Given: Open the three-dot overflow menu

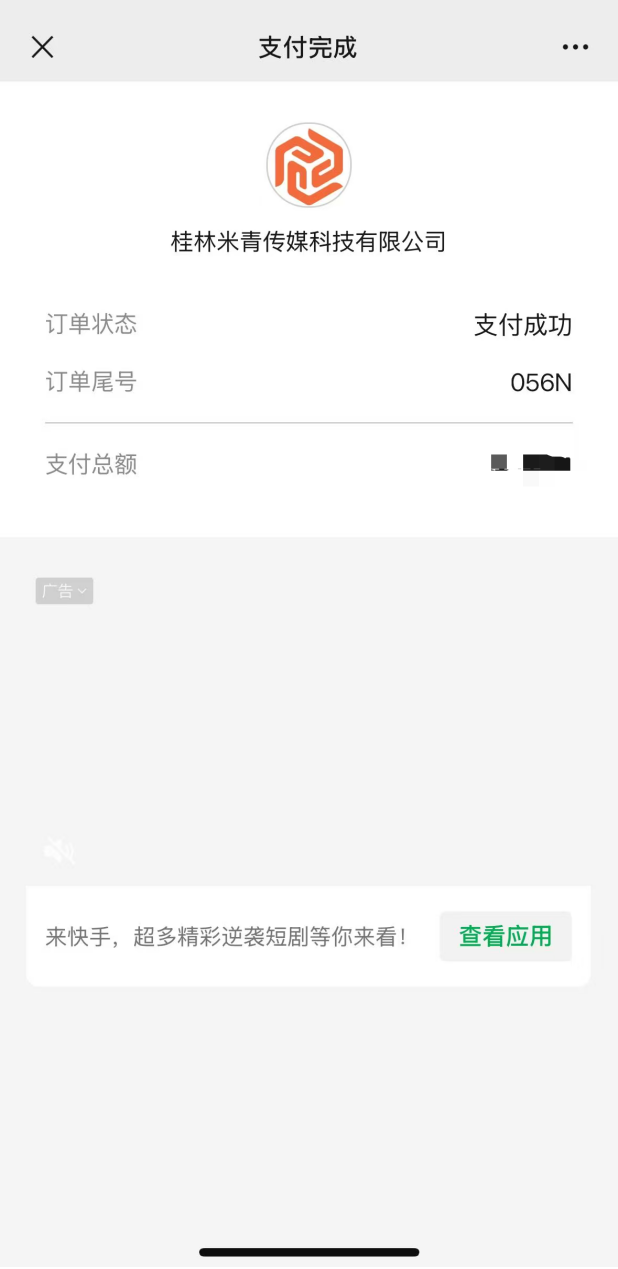Looking at the screenshot, I should coord(575,47).
